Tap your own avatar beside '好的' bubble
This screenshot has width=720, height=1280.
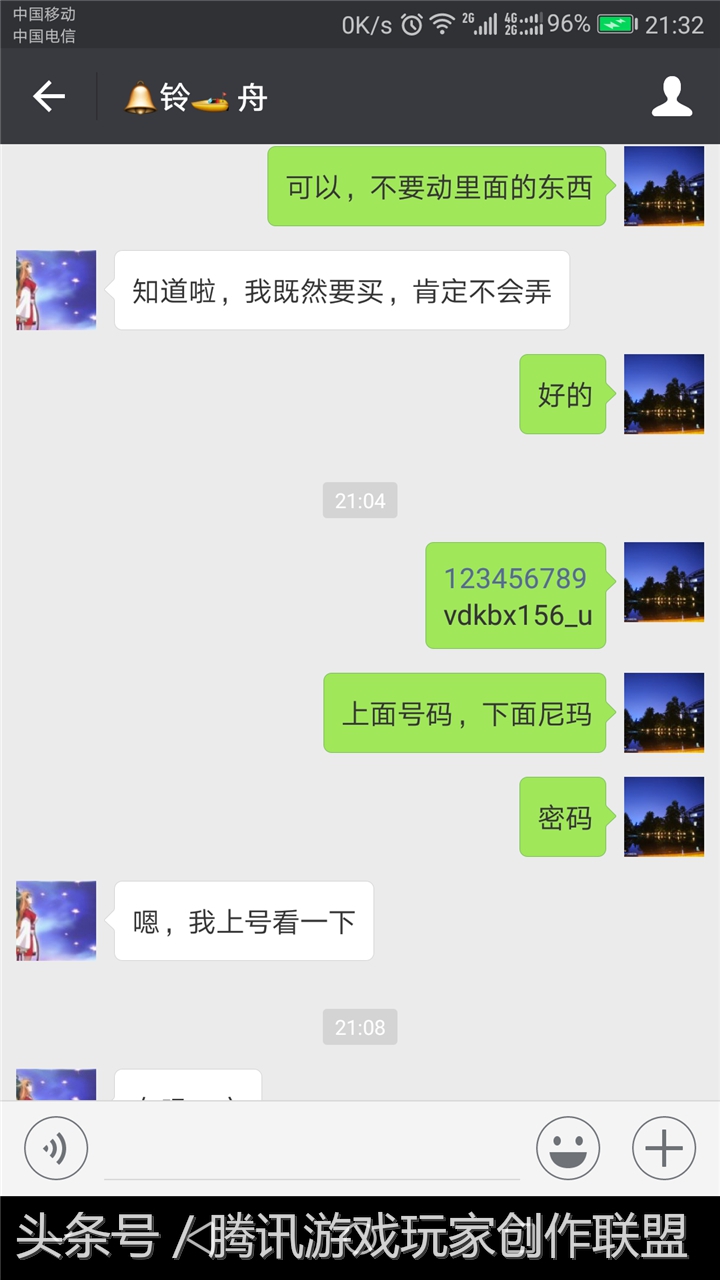pos(663,394)
